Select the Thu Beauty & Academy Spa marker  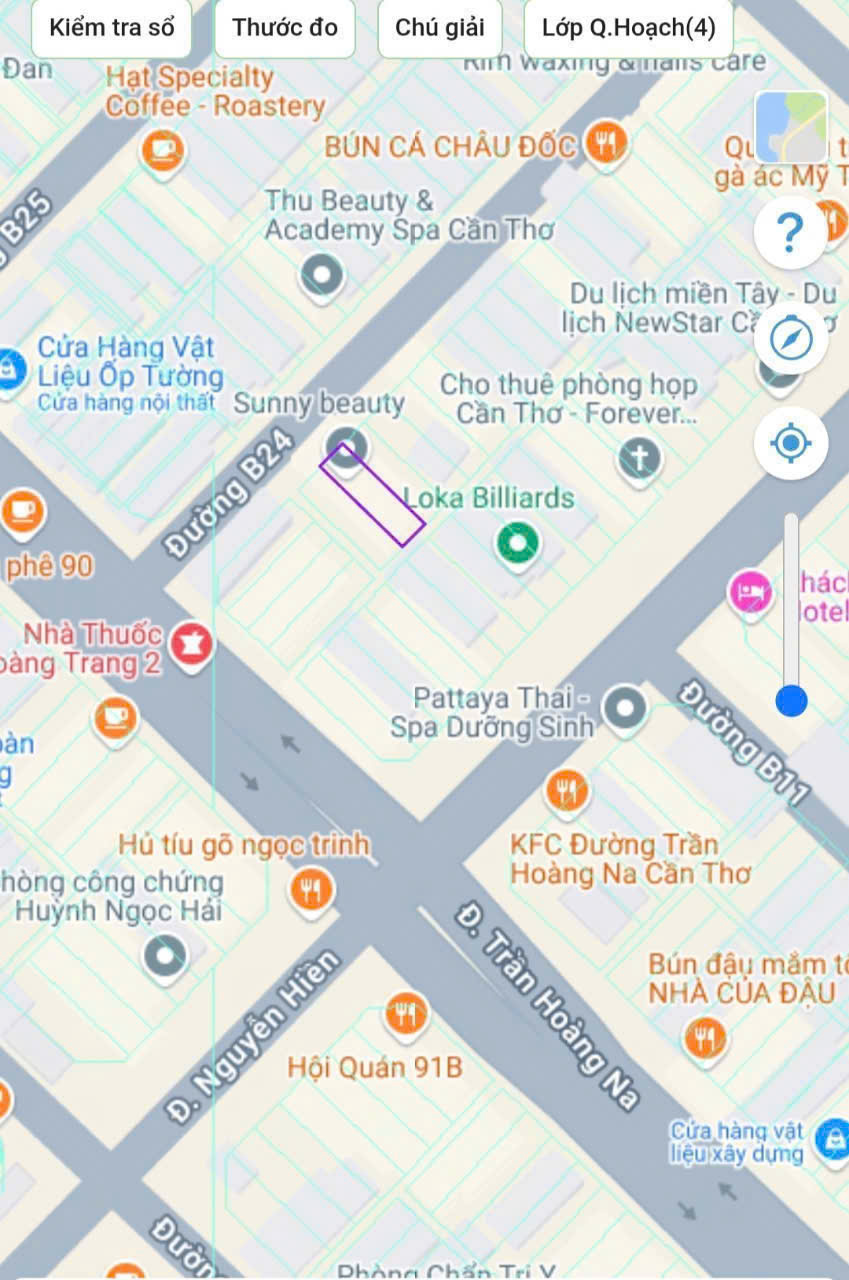(322, 272)
